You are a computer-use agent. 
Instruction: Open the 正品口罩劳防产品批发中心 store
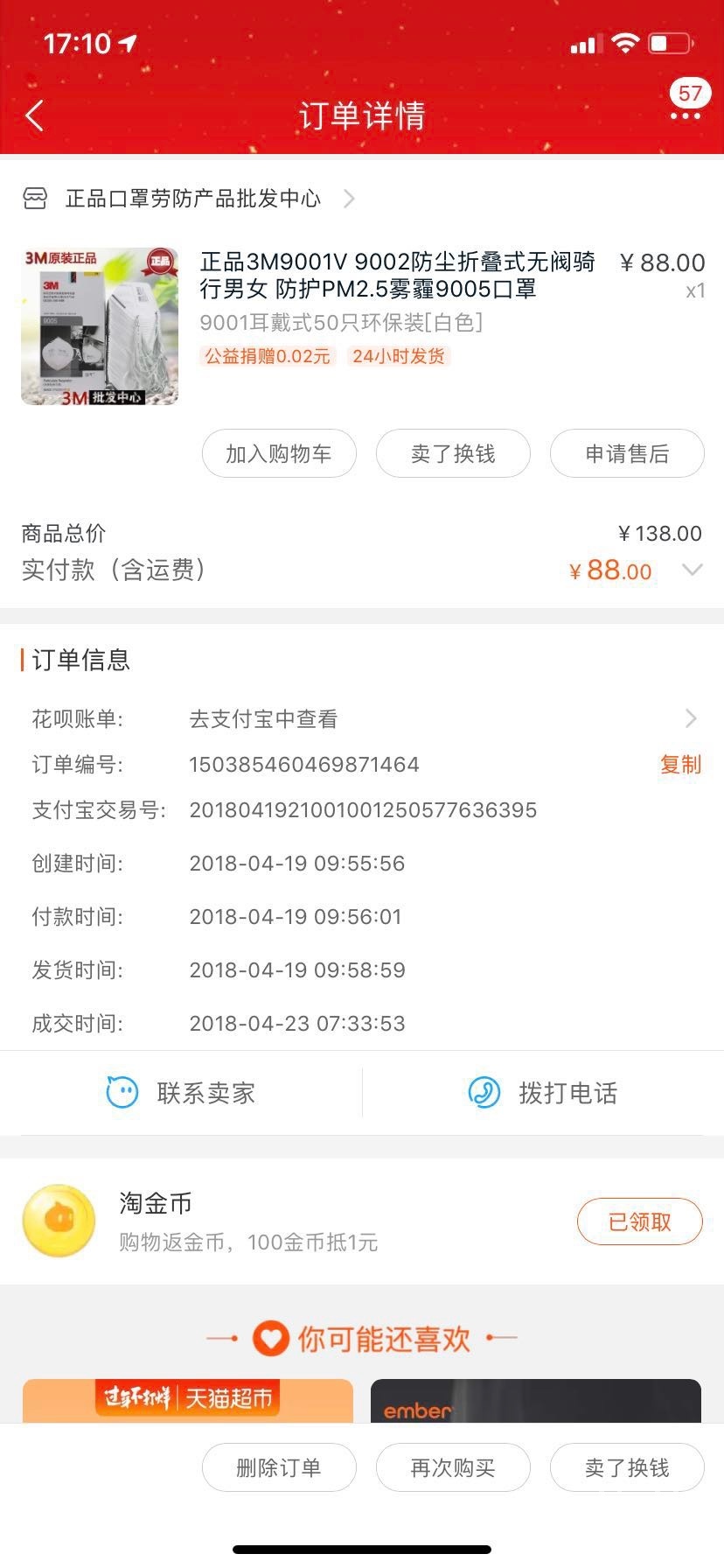[x=192, y=199]
